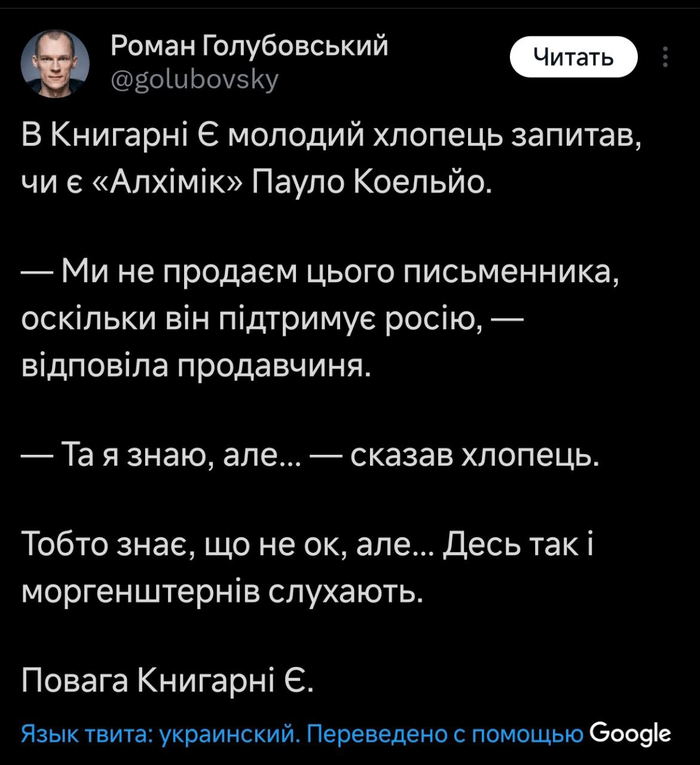Follow Роман Голубовський with the Читать button
This screenshot has height=765, width=700.
pyautogui.click(x=573, y=57)
